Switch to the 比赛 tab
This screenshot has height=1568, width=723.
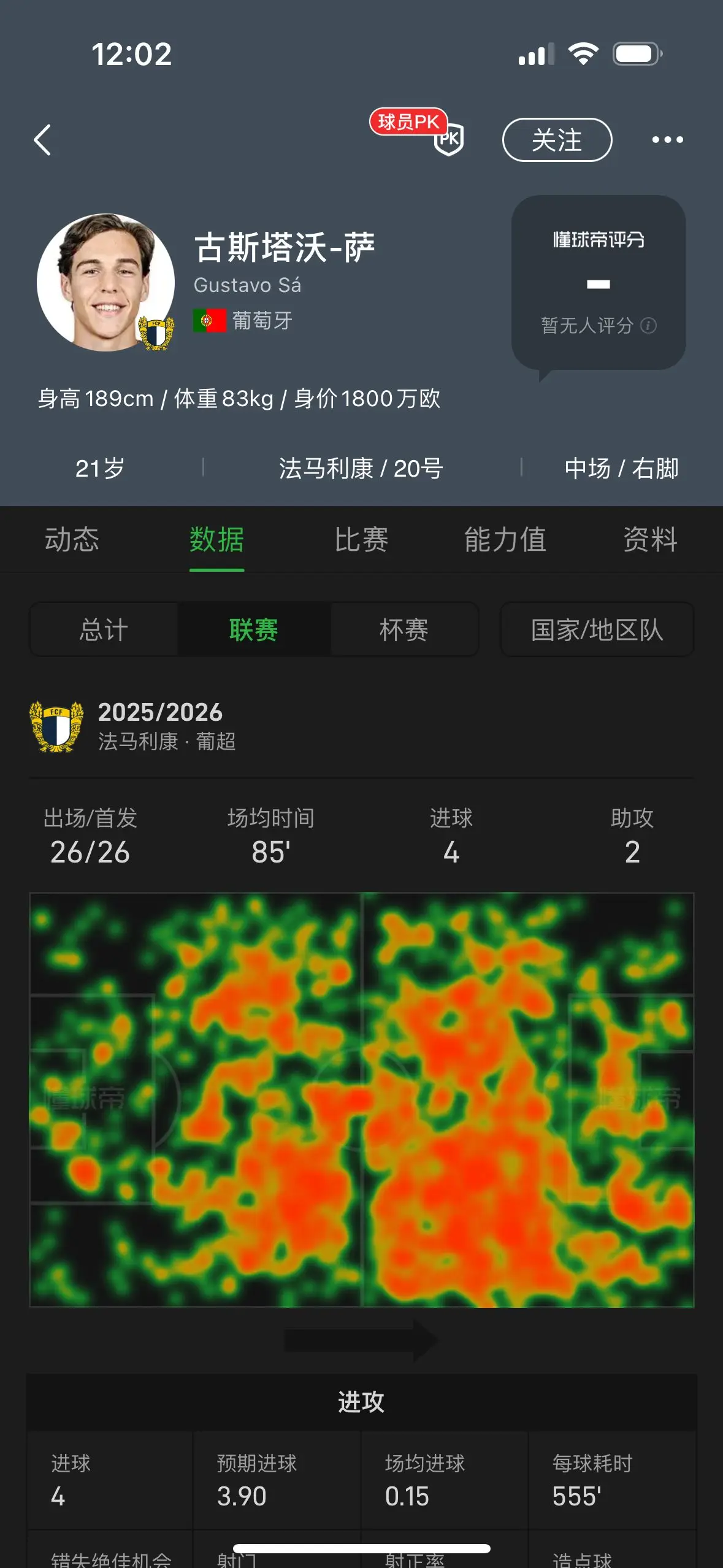point(361,540)
